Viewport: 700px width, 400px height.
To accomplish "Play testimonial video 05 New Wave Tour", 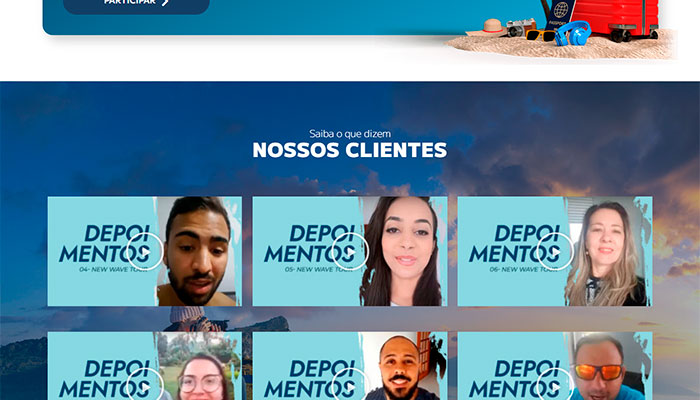I will tap(350, 251).
